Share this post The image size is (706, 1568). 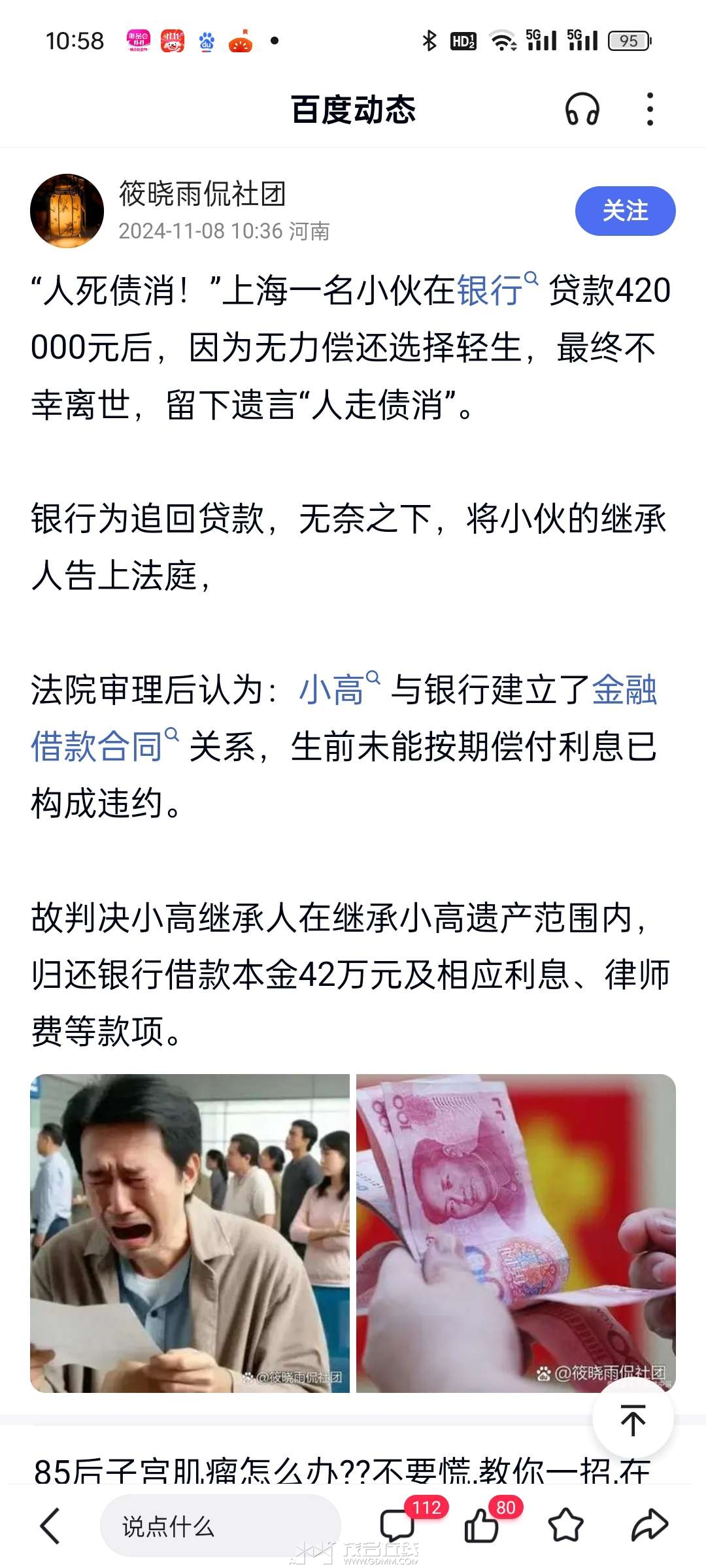coord(649,1526)
